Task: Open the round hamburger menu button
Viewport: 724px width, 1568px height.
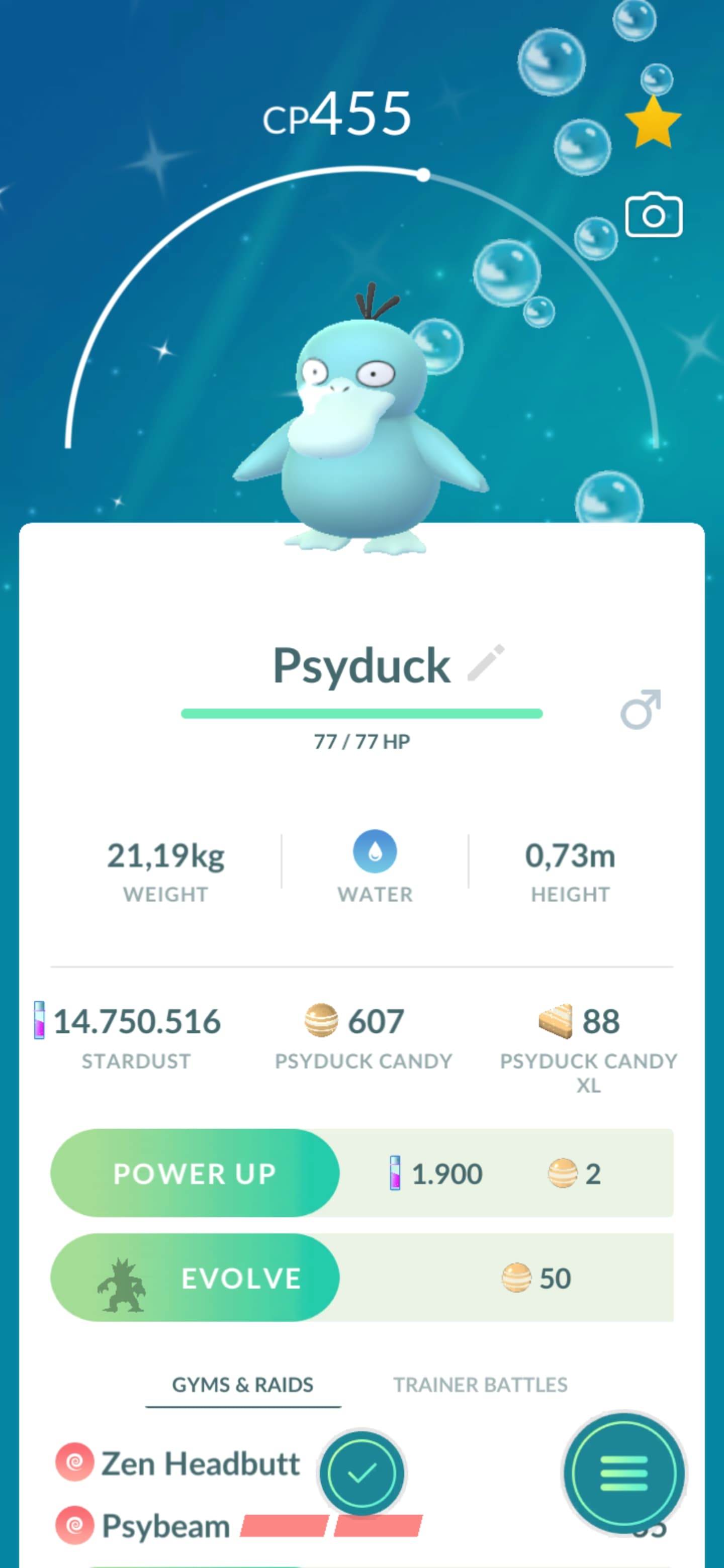Action: (x=623, y=1474)
